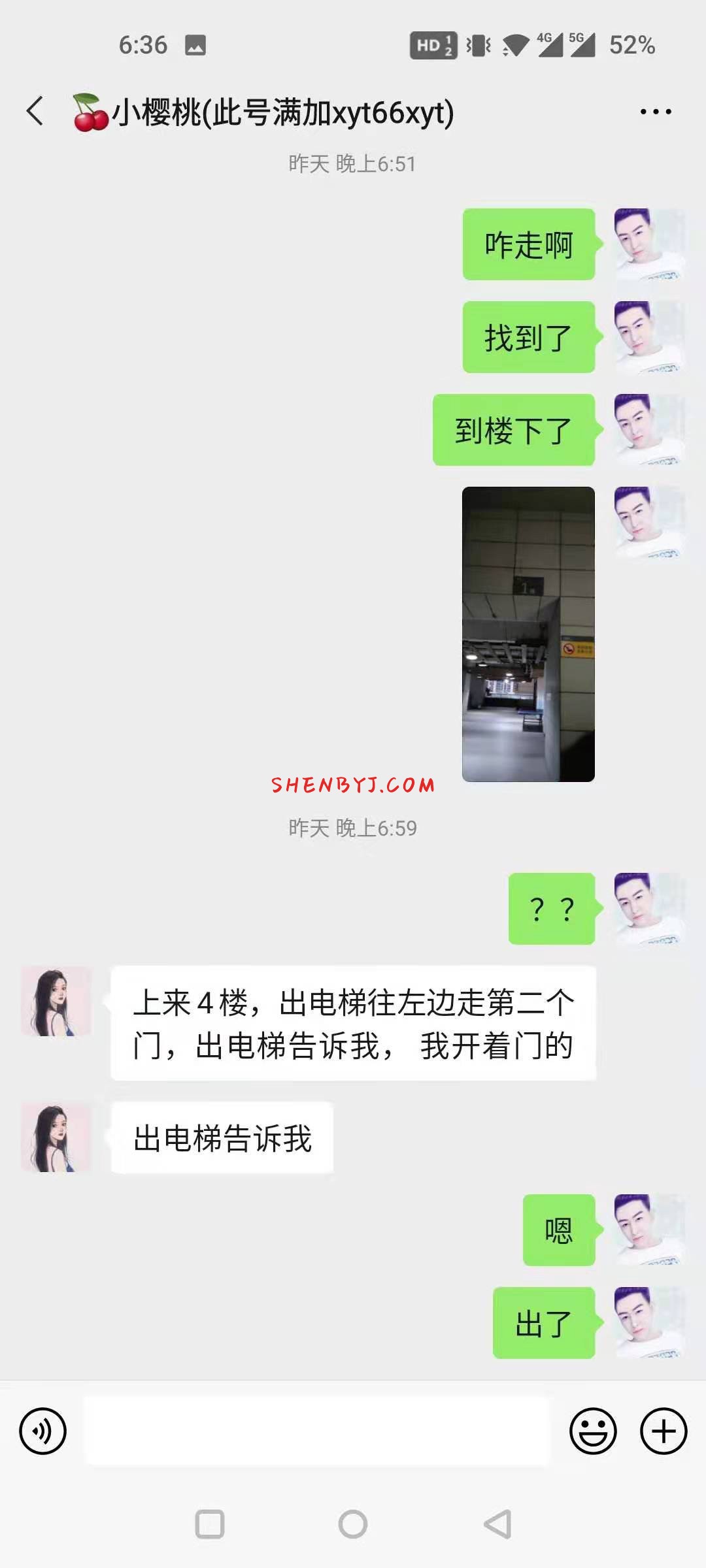
Task: Open the system recent apps view
Action: (x=210, y=1524)
